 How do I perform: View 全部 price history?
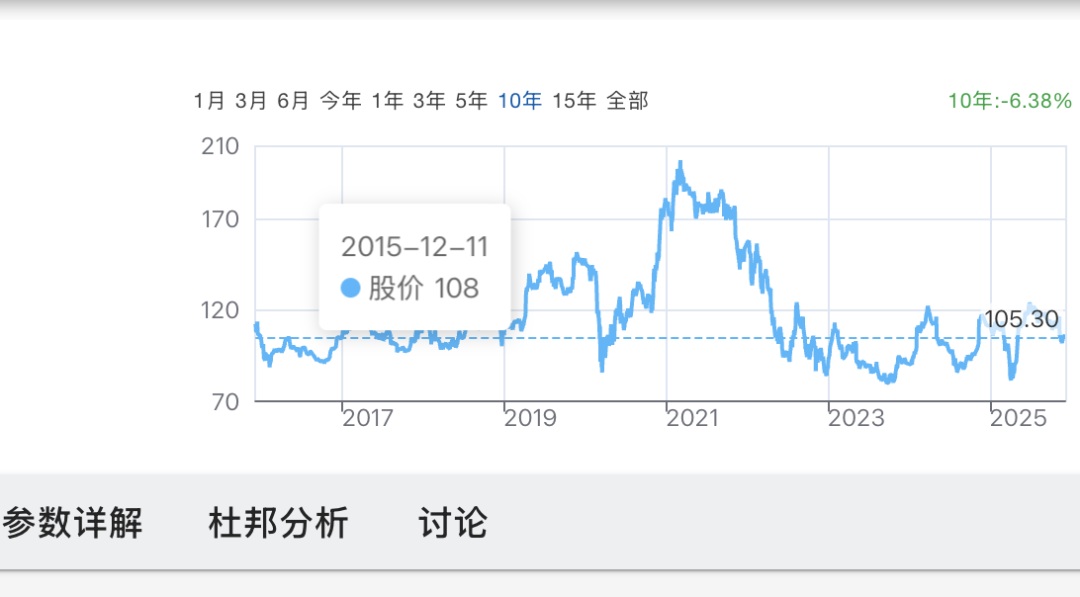click(628, 101)
